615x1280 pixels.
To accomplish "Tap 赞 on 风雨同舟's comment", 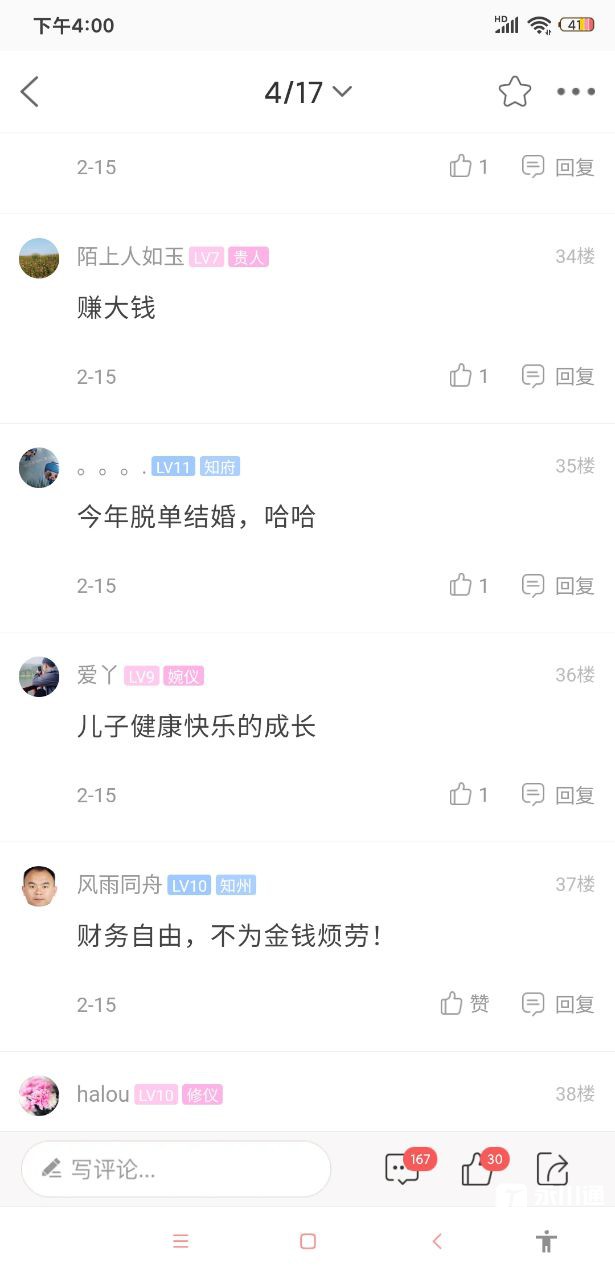I will pyautogui.click(x=465, y=1003).
